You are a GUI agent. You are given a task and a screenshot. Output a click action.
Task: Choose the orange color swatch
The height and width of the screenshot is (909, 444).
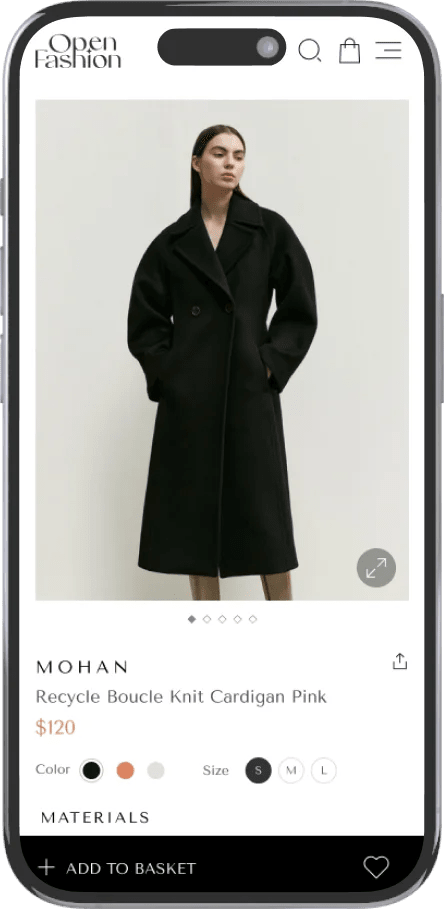tap(125, 770)
